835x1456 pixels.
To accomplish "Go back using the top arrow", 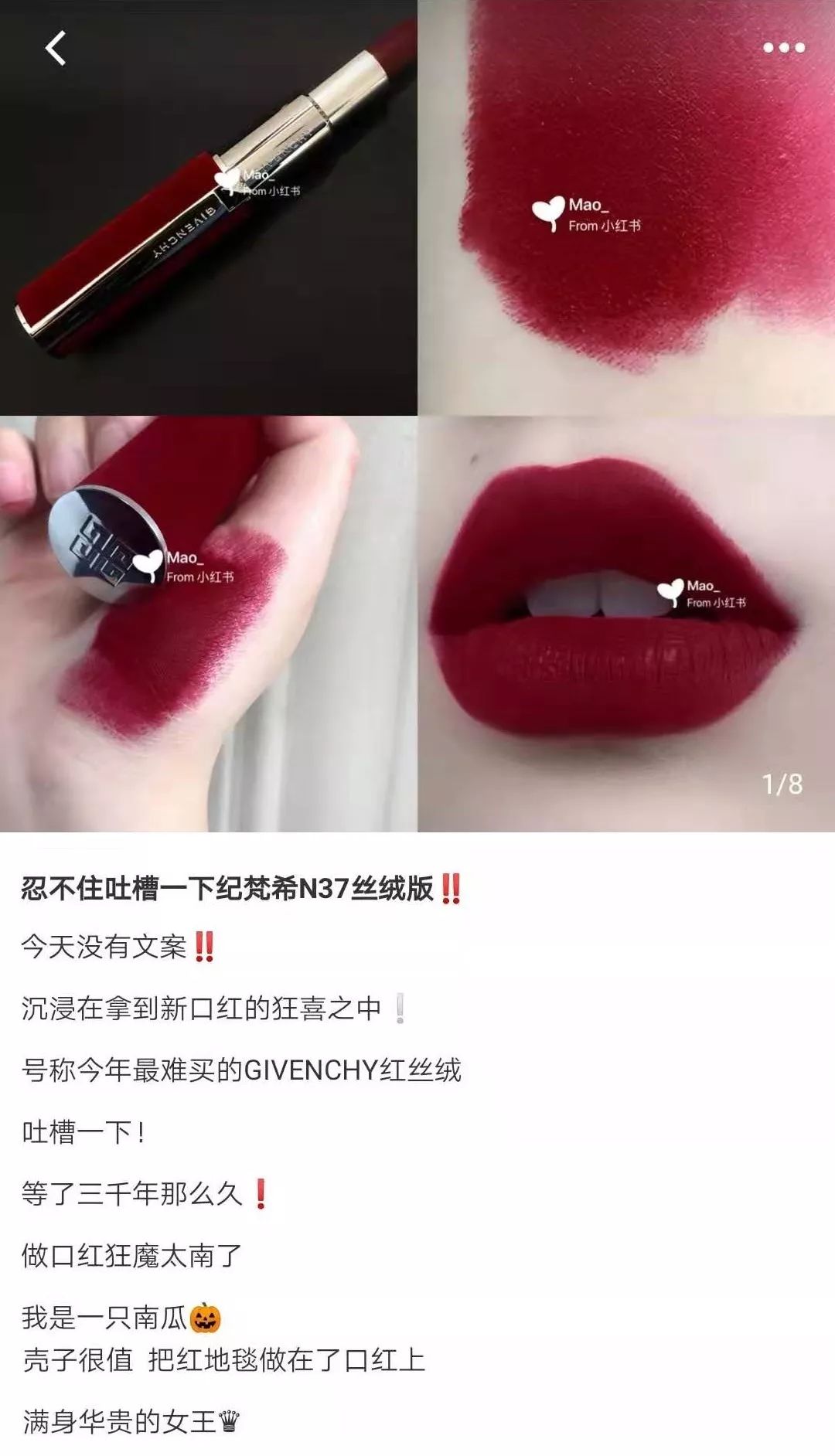I will click(x=56, y=48).
